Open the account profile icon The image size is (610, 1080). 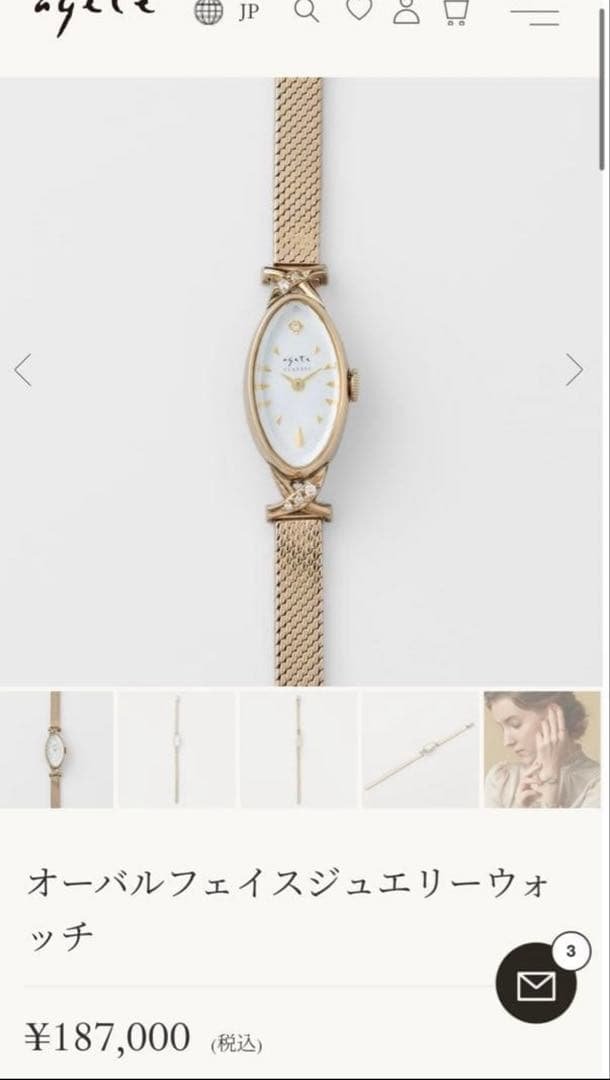pos(406,11)
